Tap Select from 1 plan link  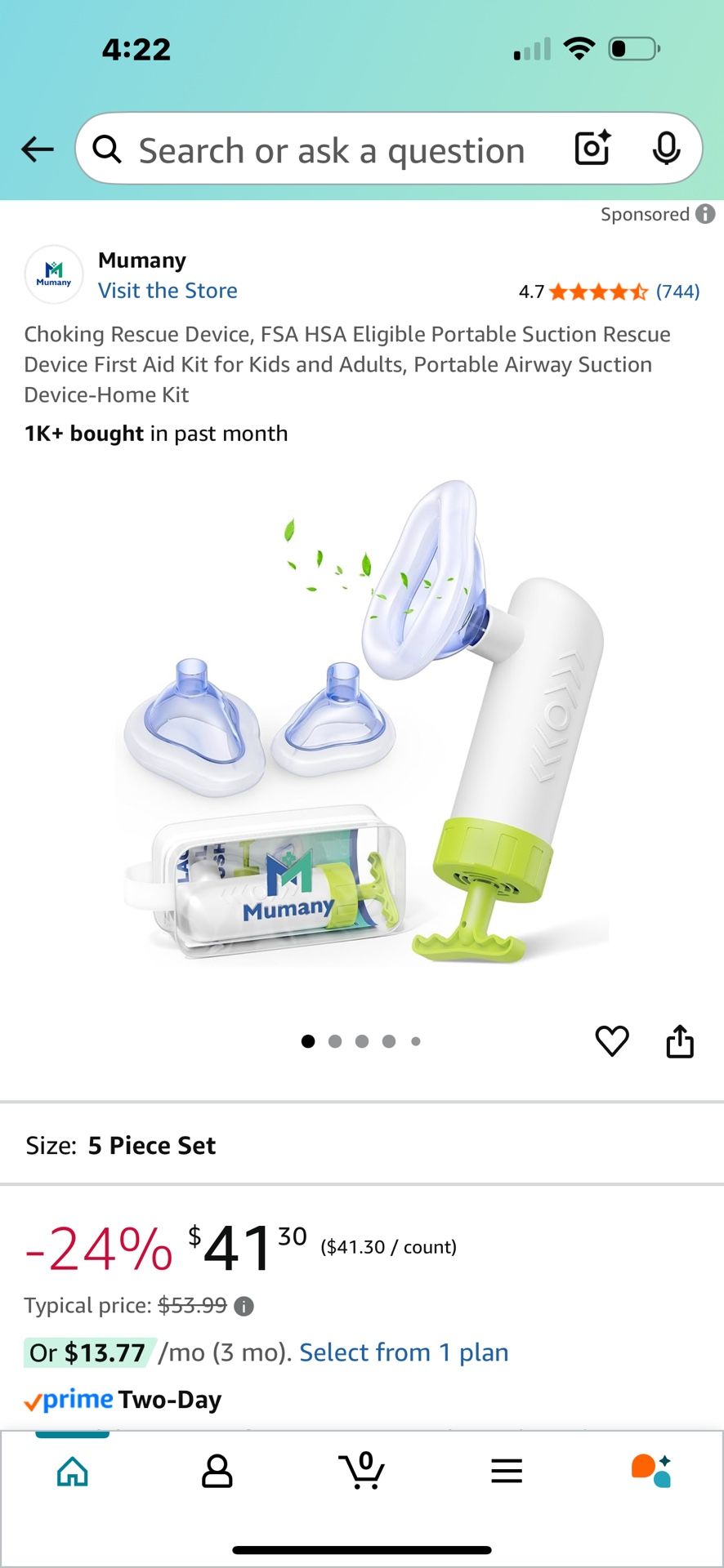404,1353
